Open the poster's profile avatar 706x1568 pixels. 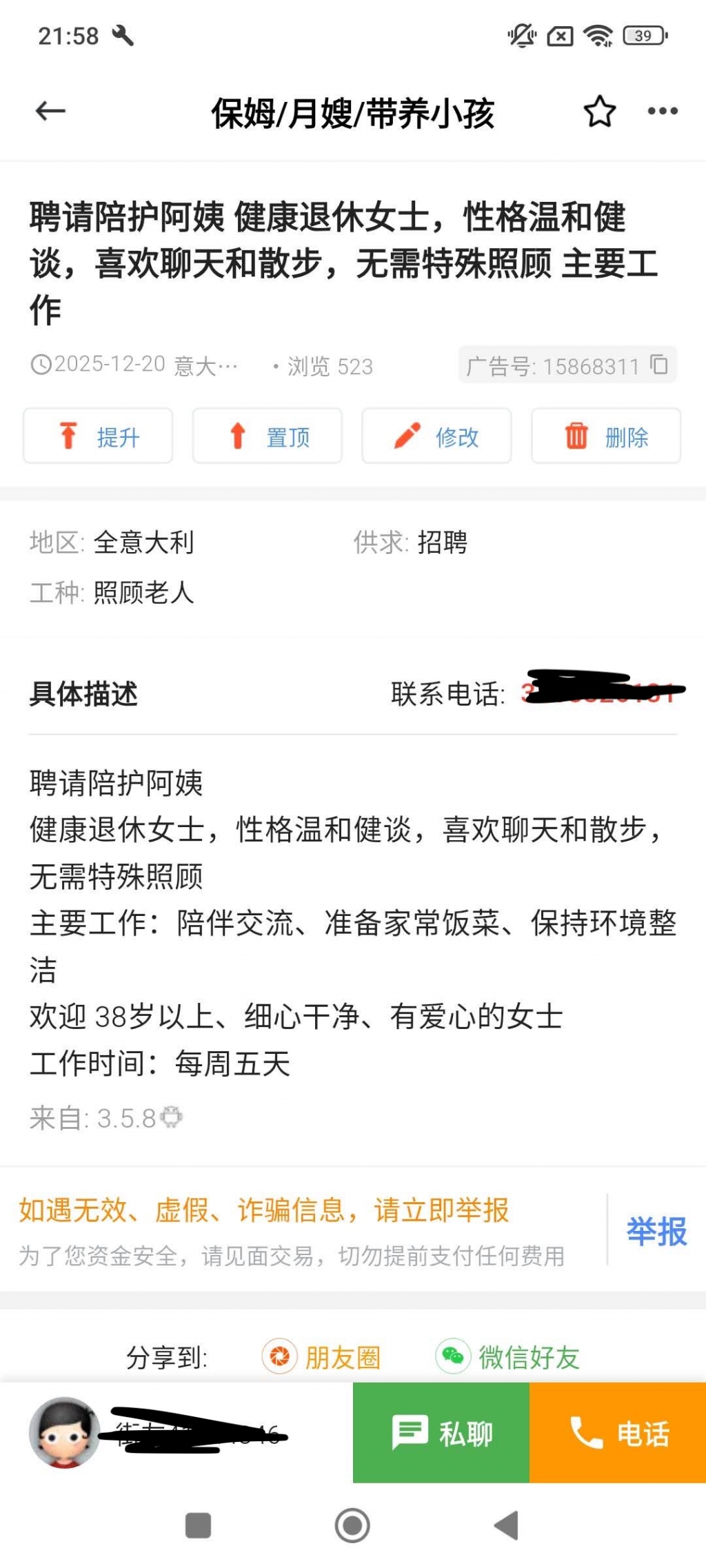pos(64,1432)
